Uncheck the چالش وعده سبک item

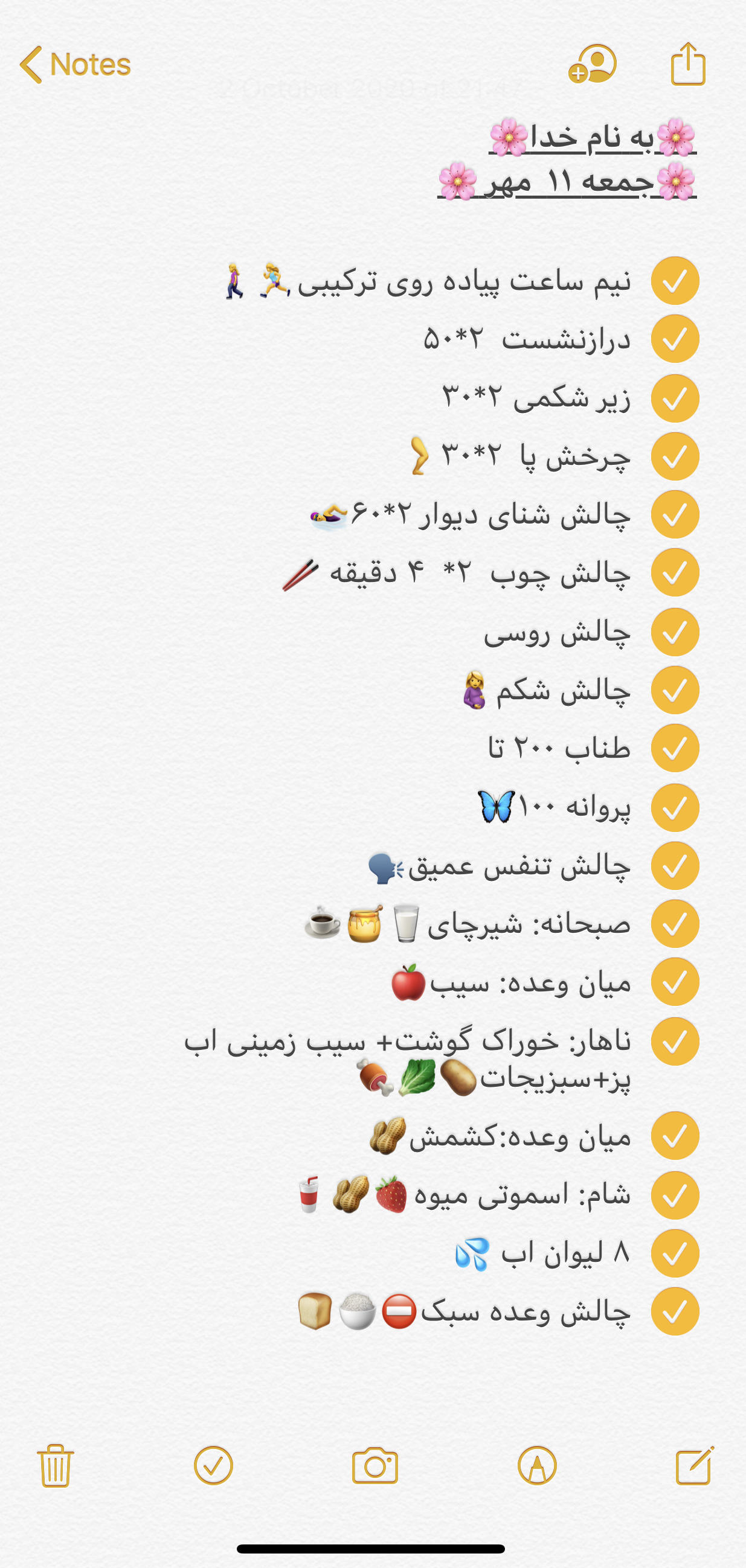[675, 1312]
